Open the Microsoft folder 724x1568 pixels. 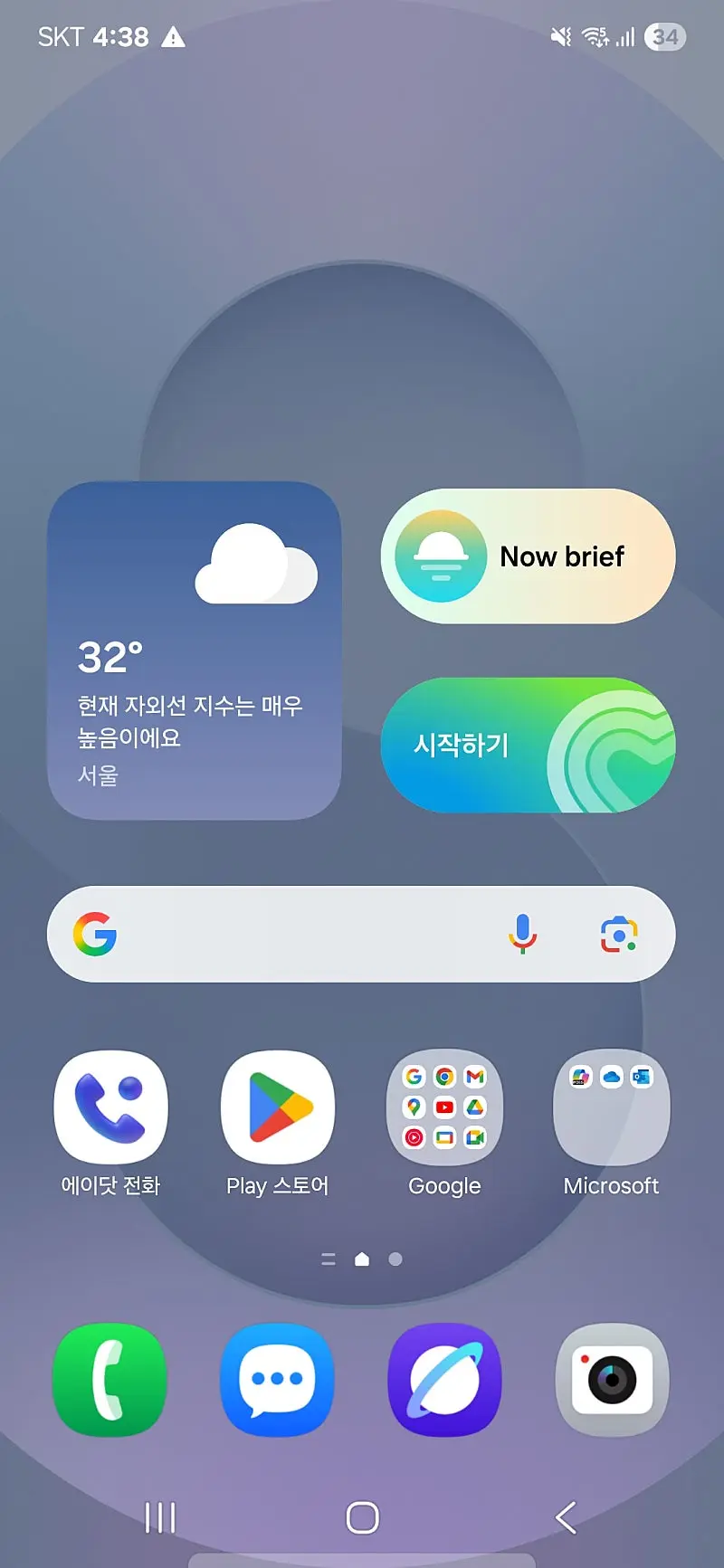click(x=612, y=1107)
